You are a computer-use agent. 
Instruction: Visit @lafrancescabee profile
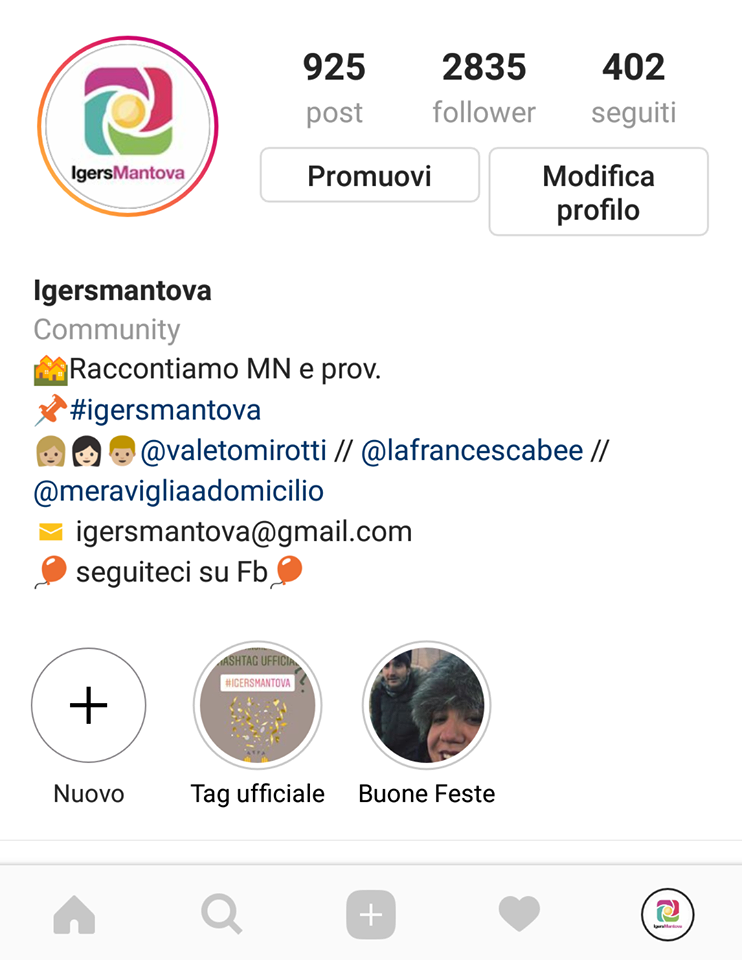(x=471, y=451)
